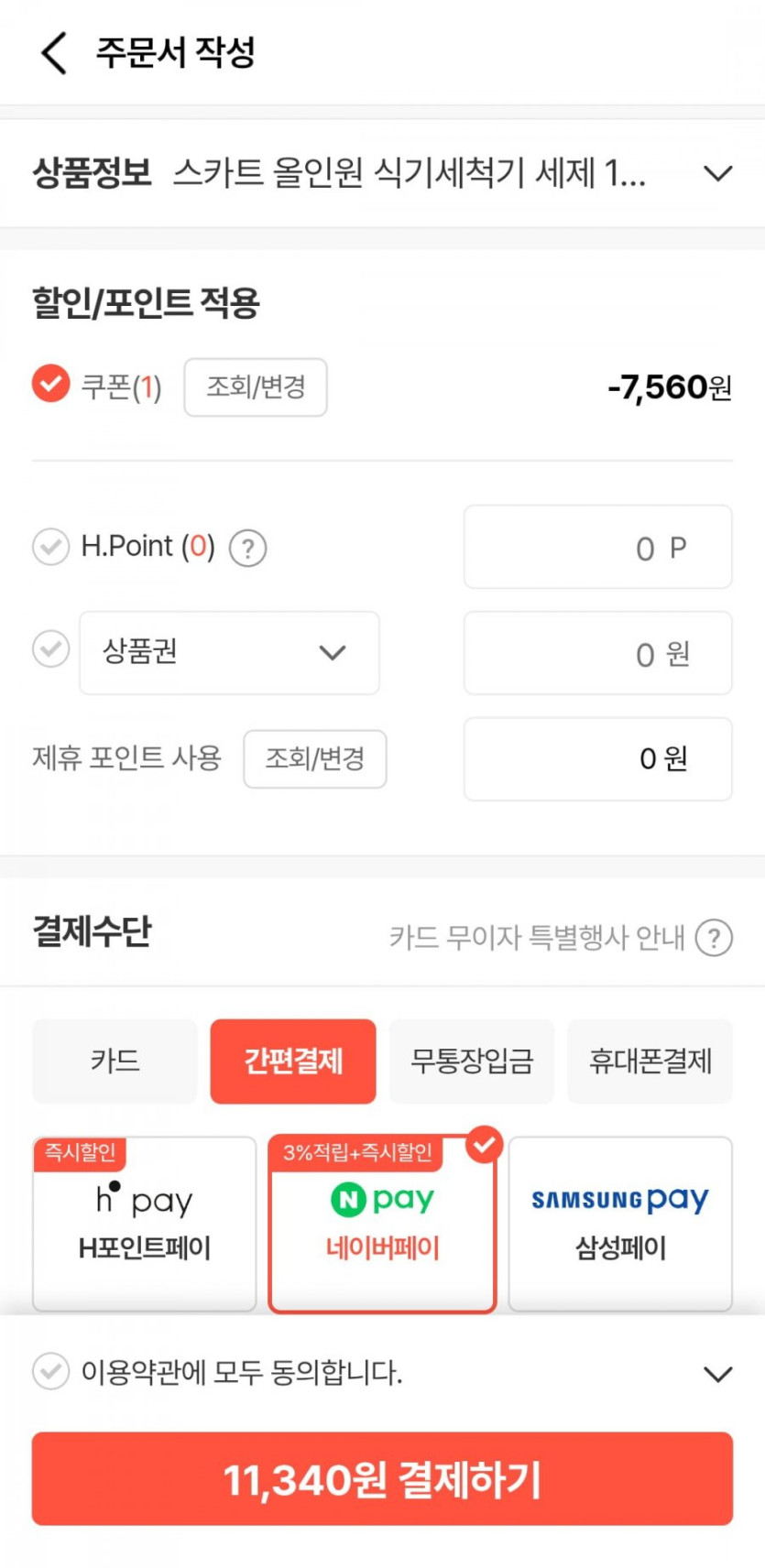Tap 조회/변경 for 제휴 포인트 사용
The width and height of the screenshot is (765, 1568).
coord(314,758)
